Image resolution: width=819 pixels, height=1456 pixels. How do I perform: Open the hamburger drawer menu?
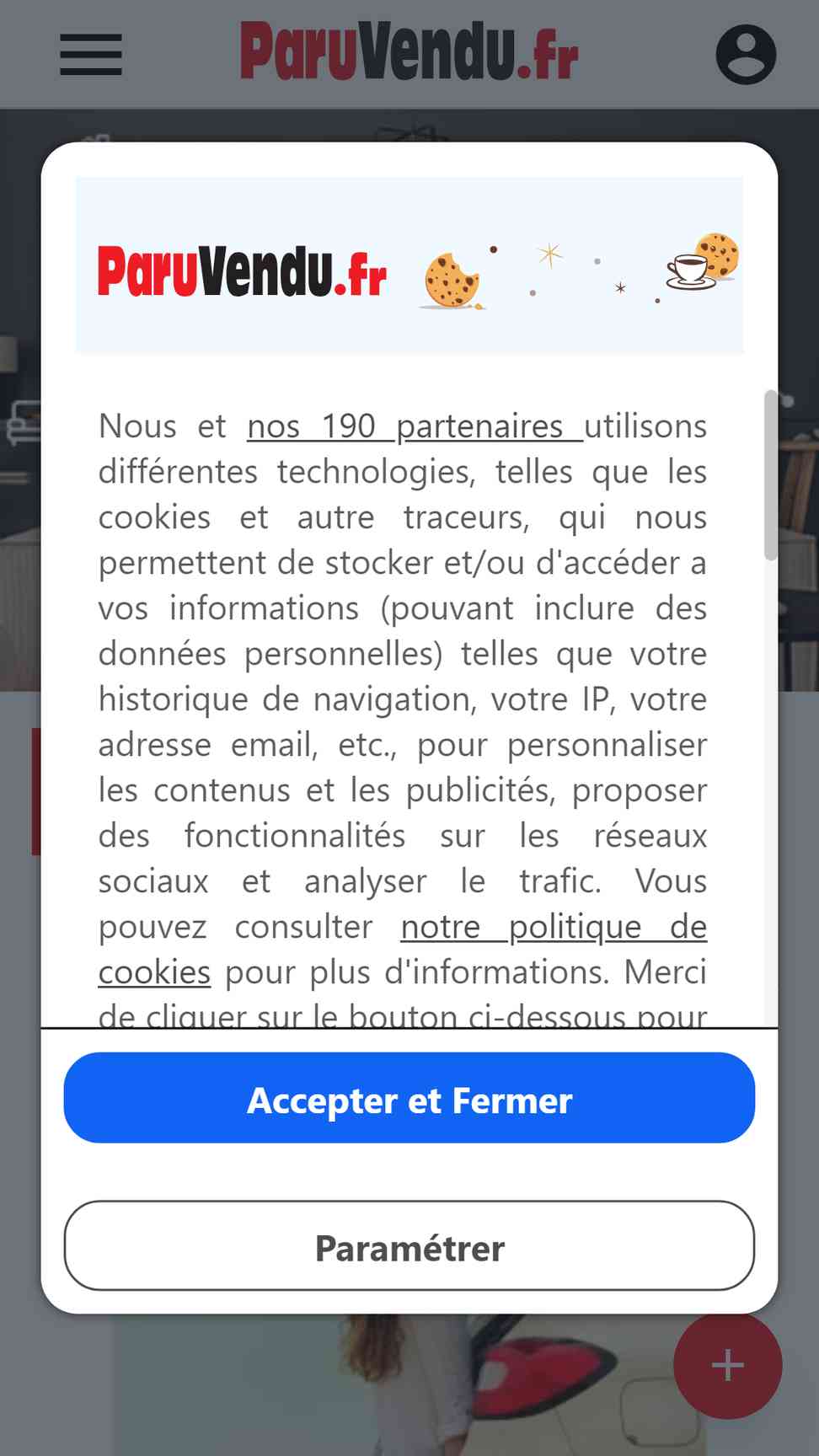click(x=91, y=55)
